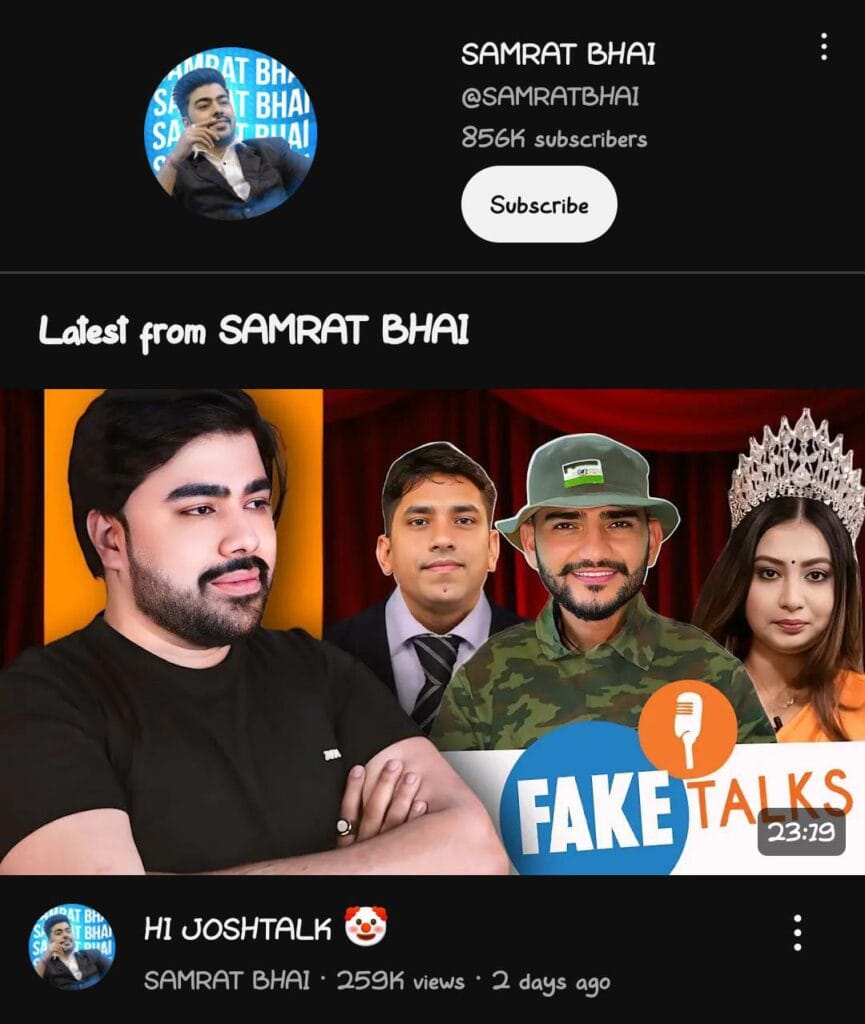Play the HI JOSHTALK video thumbnail
This screenshot has width=865, height=1024.
[432, 631]
